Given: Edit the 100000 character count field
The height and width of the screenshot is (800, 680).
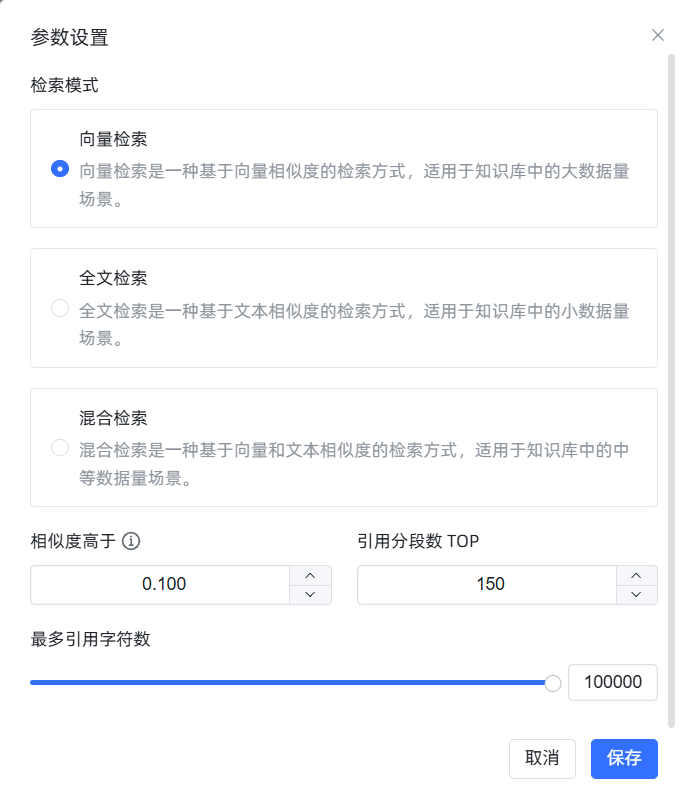Looking at the screenshot, I should pos(613,682).
